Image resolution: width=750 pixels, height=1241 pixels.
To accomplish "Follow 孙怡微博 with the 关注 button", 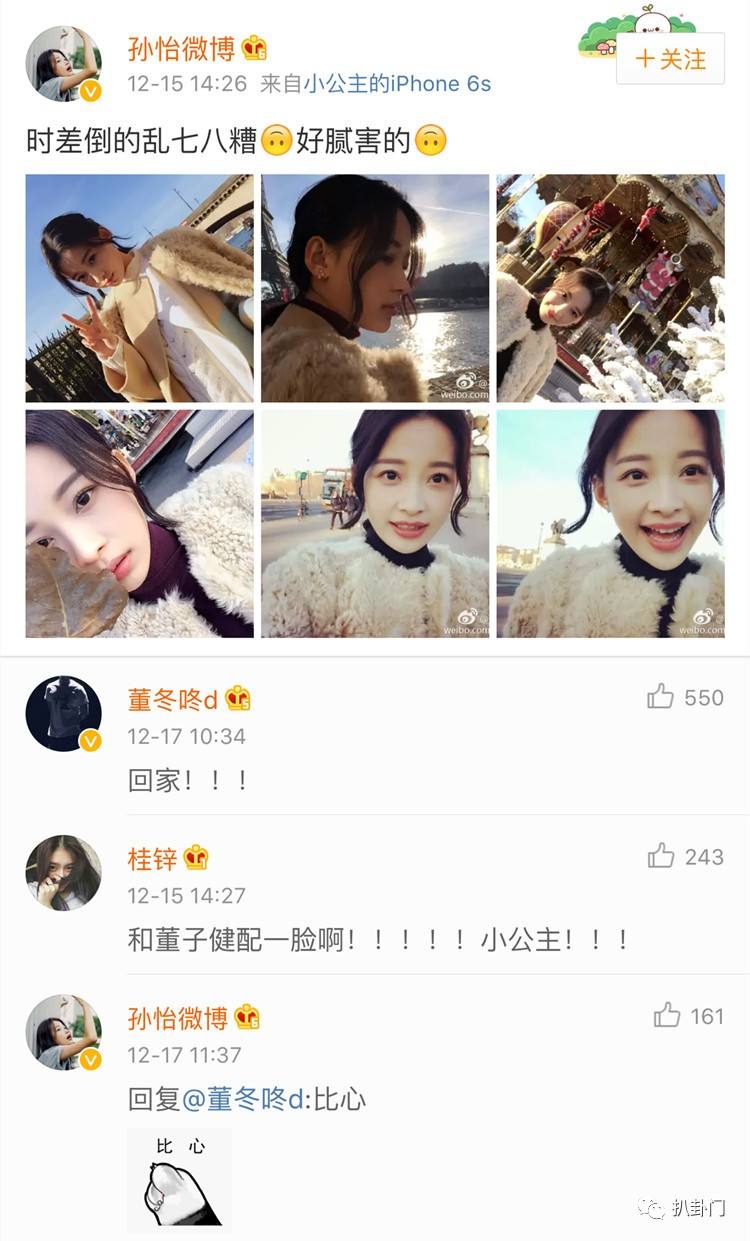I will click(x=670, y=59).
